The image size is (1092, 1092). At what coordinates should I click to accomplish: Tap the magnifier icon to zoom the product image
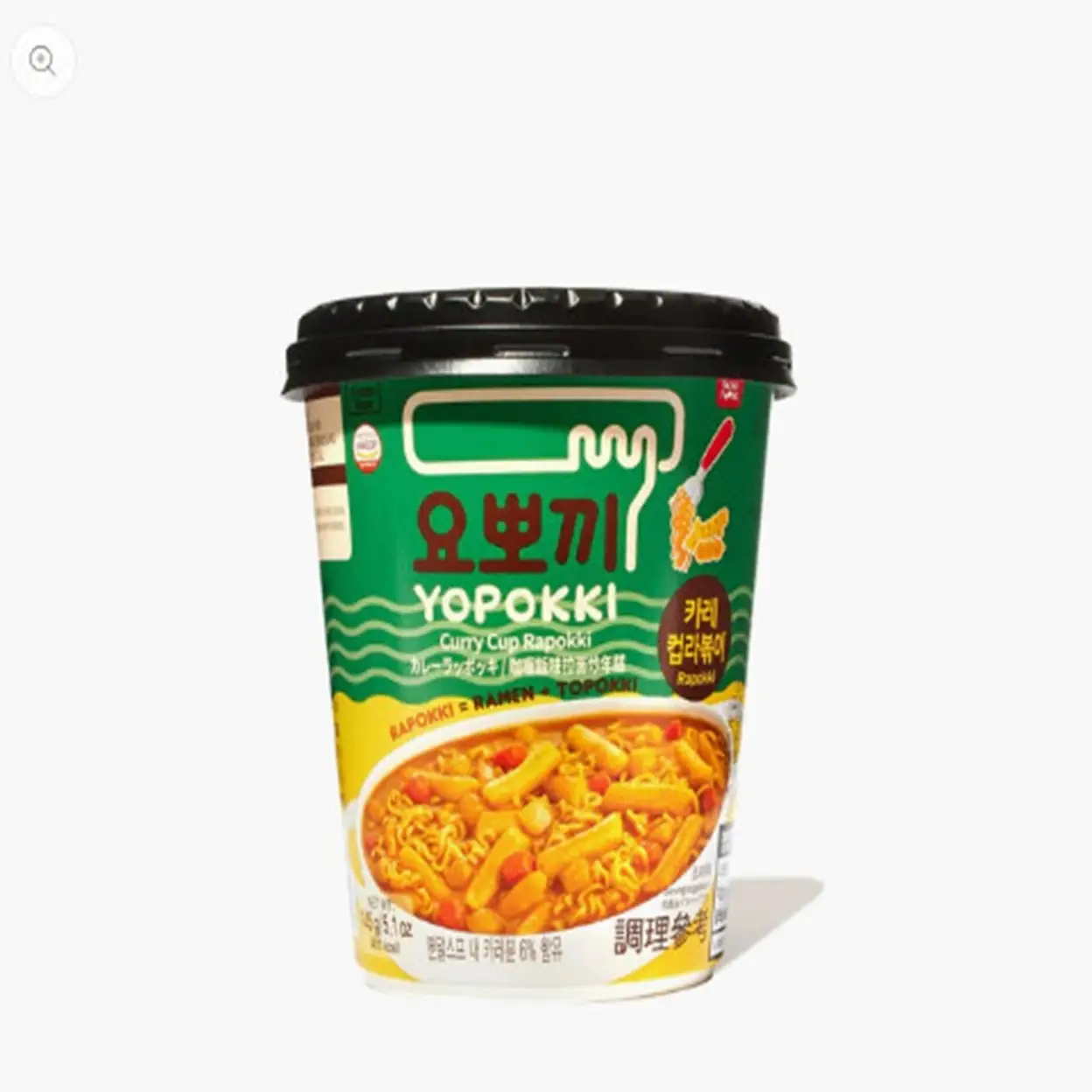click(x=42, y=60)
